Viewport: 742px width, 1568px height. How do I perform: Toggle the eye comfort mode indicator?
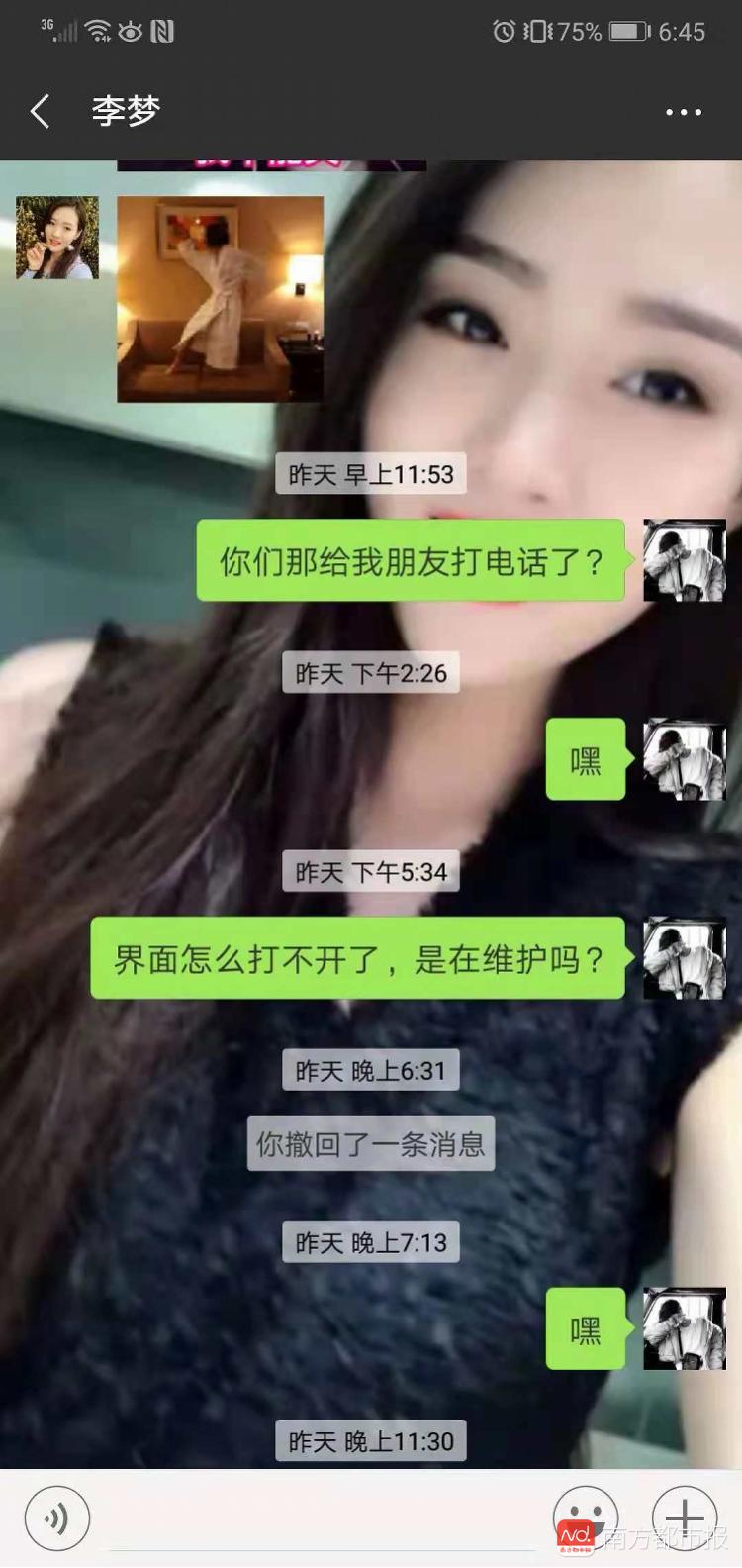coord(128,30)
